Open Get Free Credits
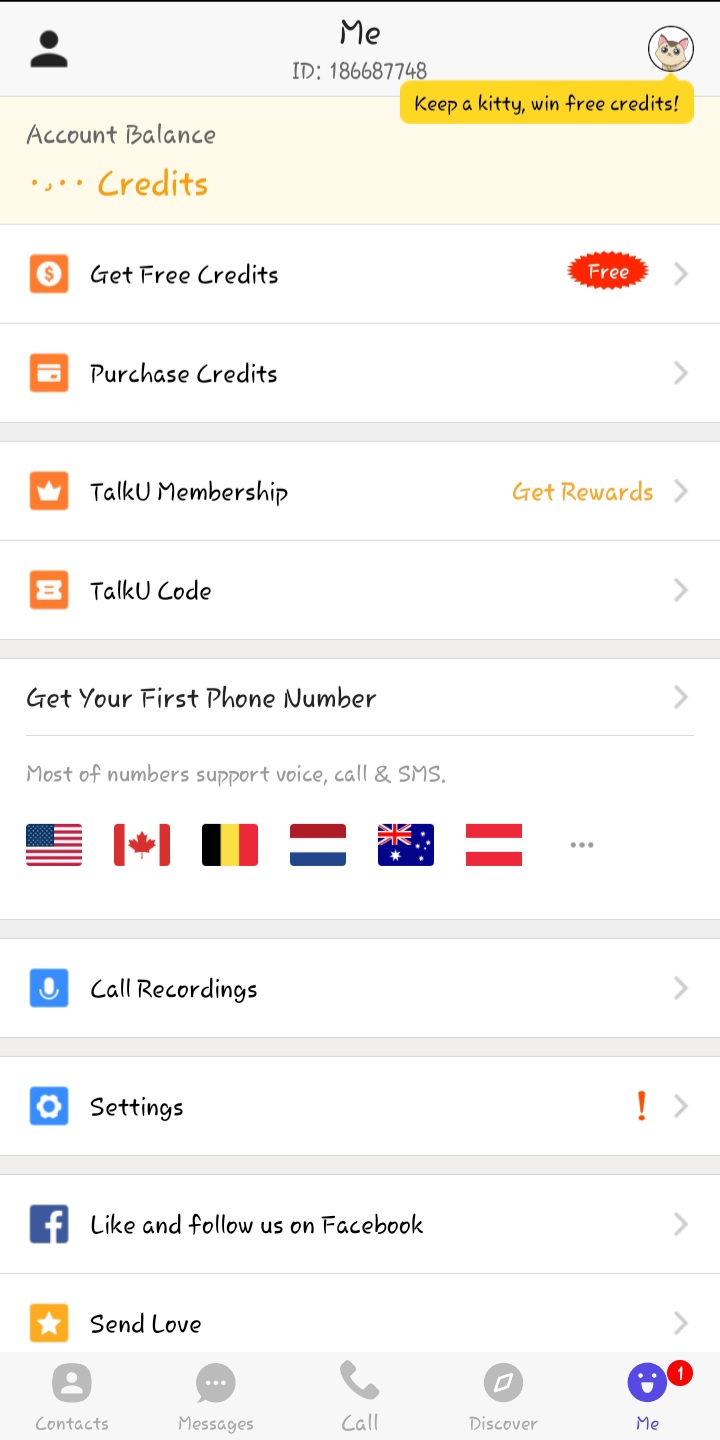This screenshot has width=720, height=1440. (360, 274)
